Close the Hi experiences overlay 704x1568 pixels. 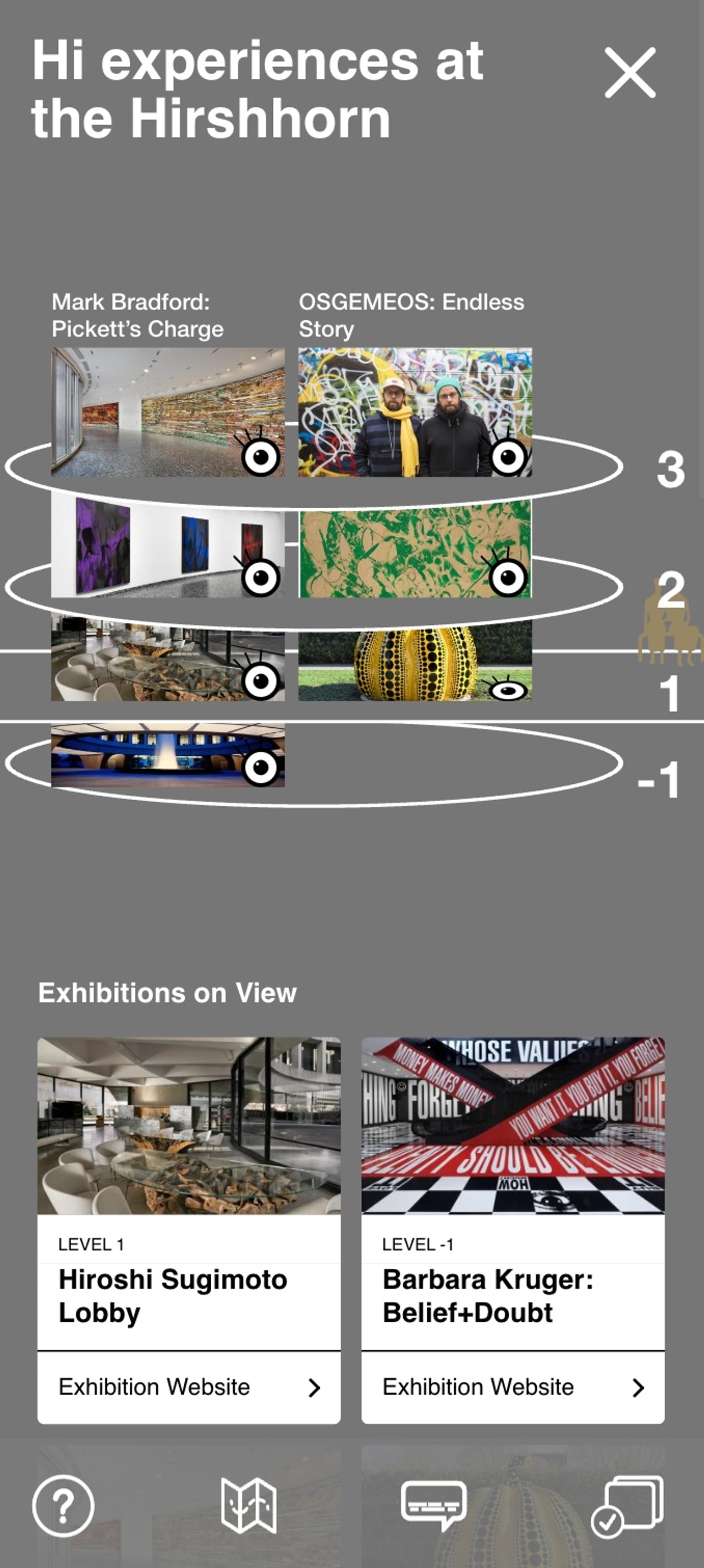point(630,72)
